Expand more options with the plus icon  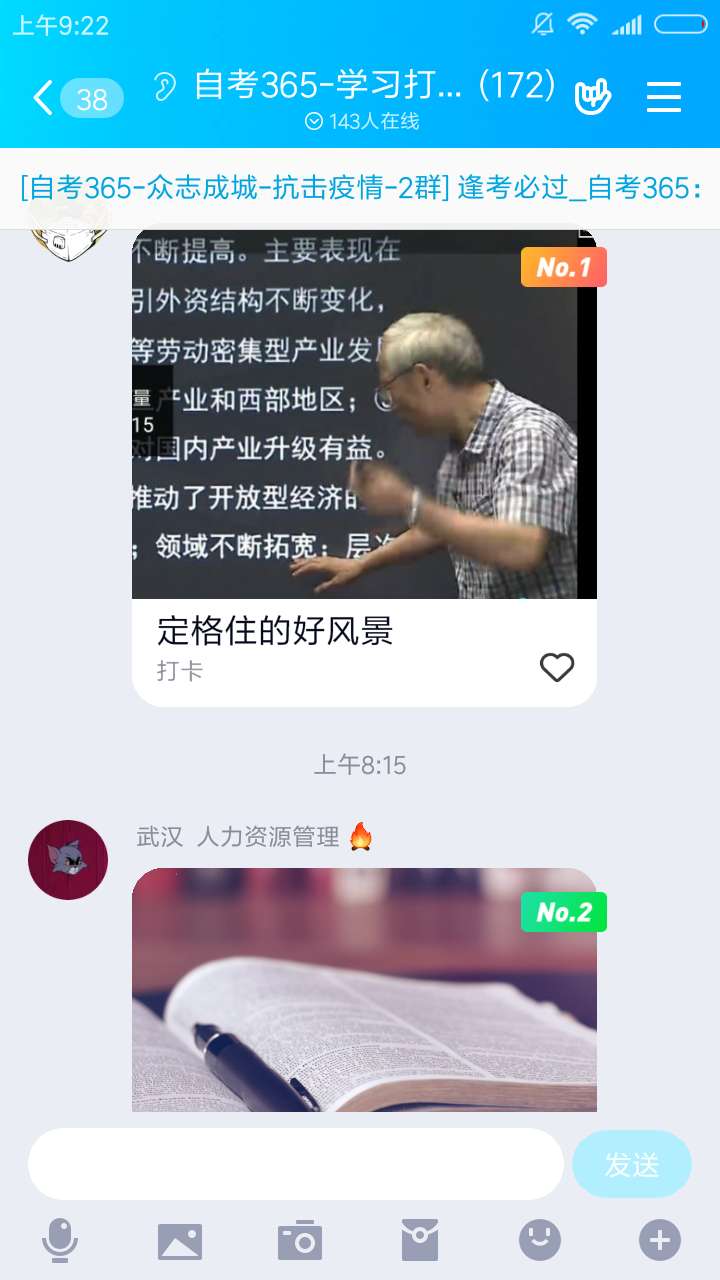pos(660,1241)
